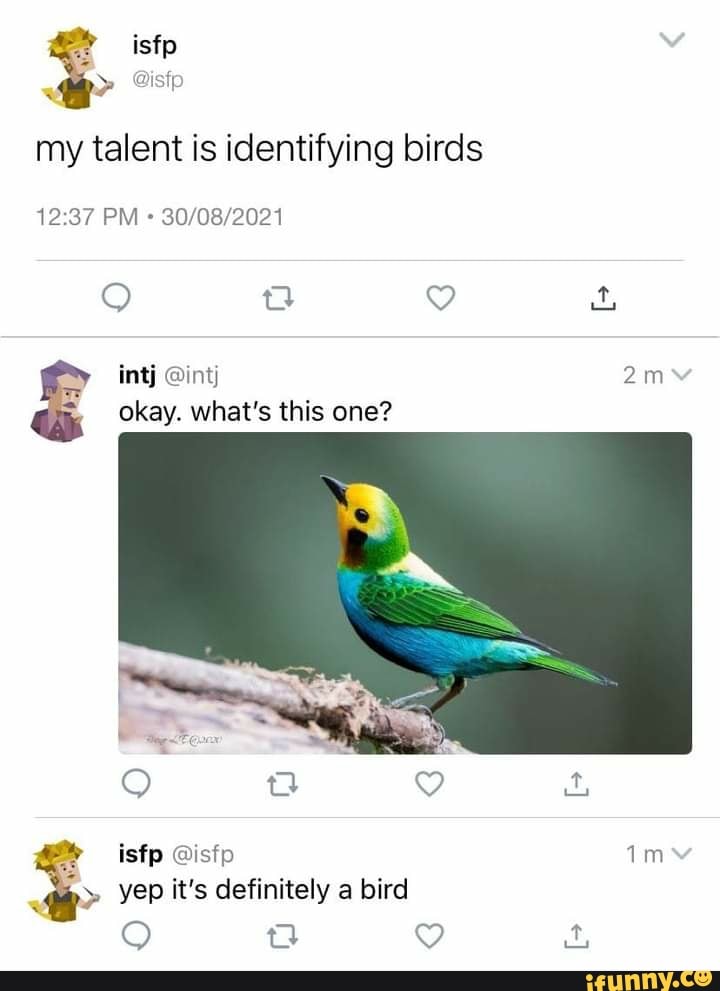The height and width of the screenshot is (991, 720).
Task: Share the original isfp tweet
Action: click(601, 296)
